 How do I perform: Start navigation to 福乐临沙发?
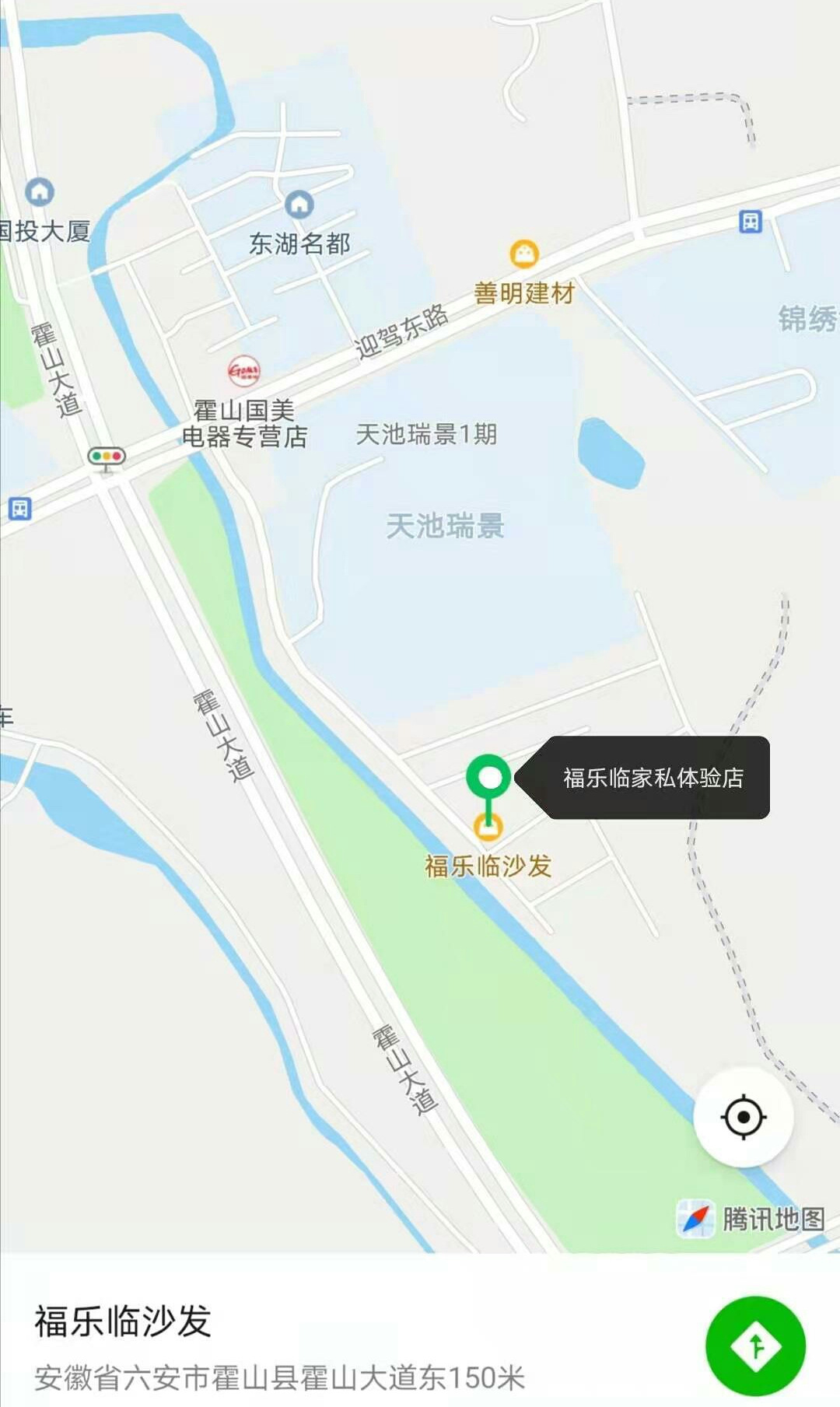[x=755, y=1345]
